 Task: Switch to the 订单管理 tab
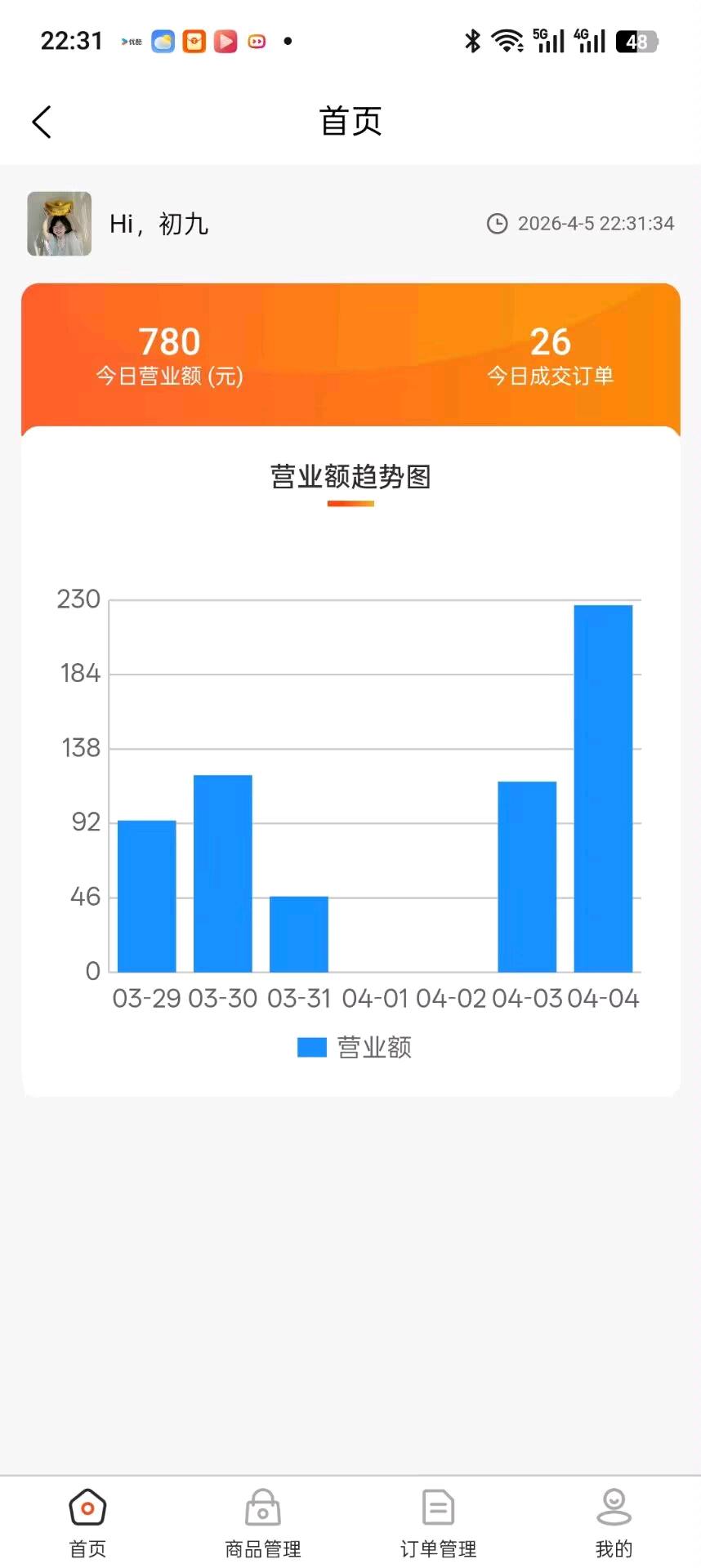click(437, 1521)
